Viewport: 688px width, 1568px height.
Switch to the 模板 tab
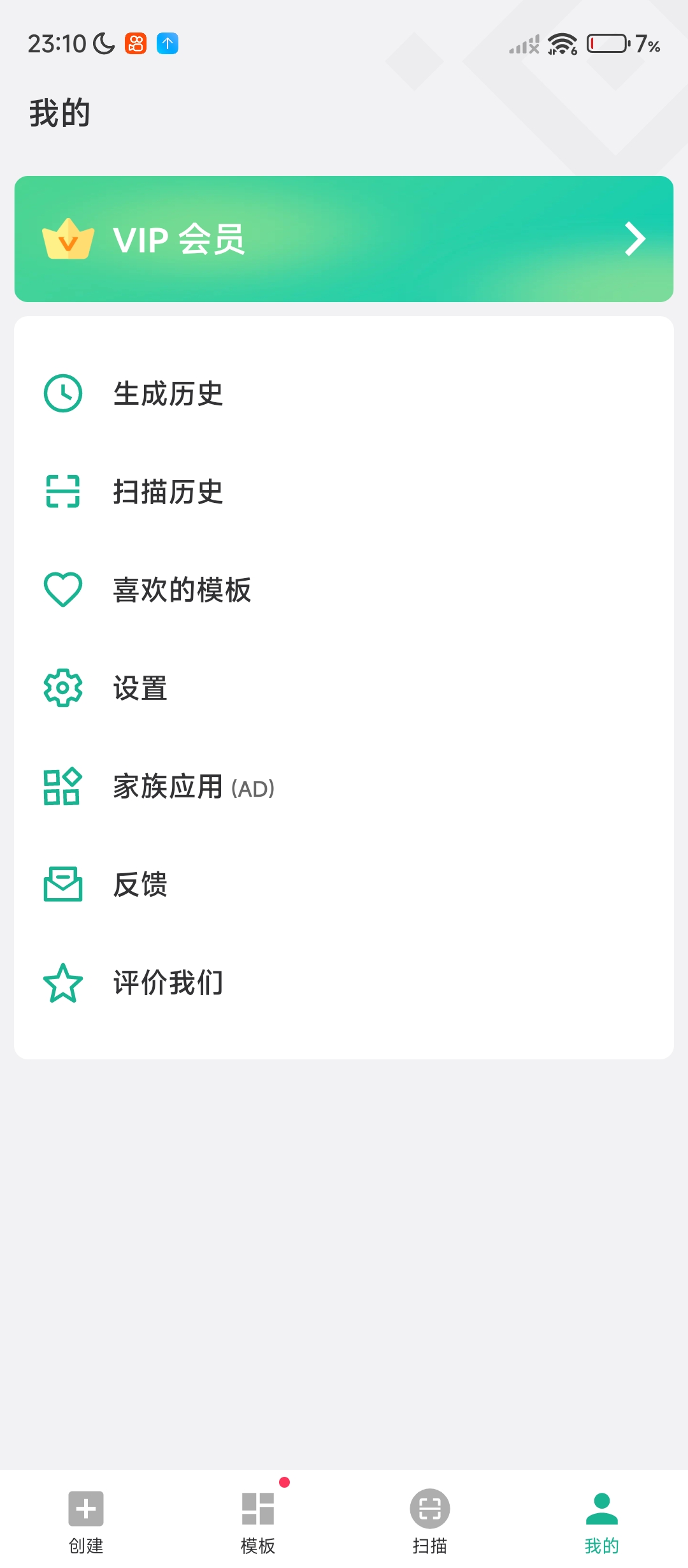258,1520
